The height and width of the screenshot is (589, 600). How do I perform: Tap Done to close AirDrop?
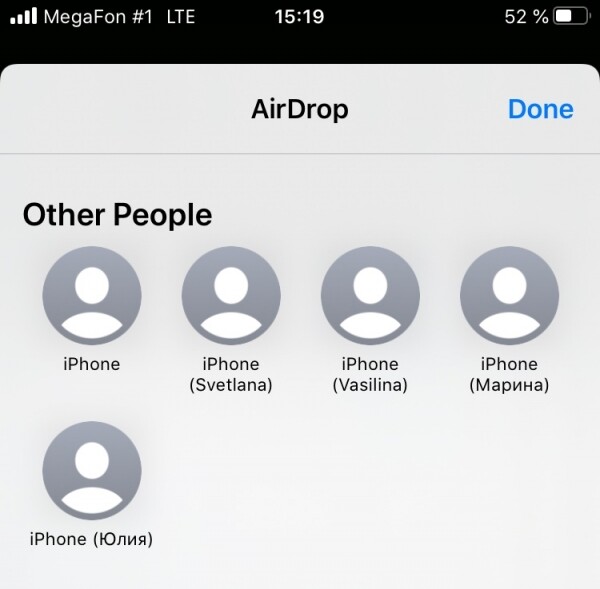coord(540,109)
